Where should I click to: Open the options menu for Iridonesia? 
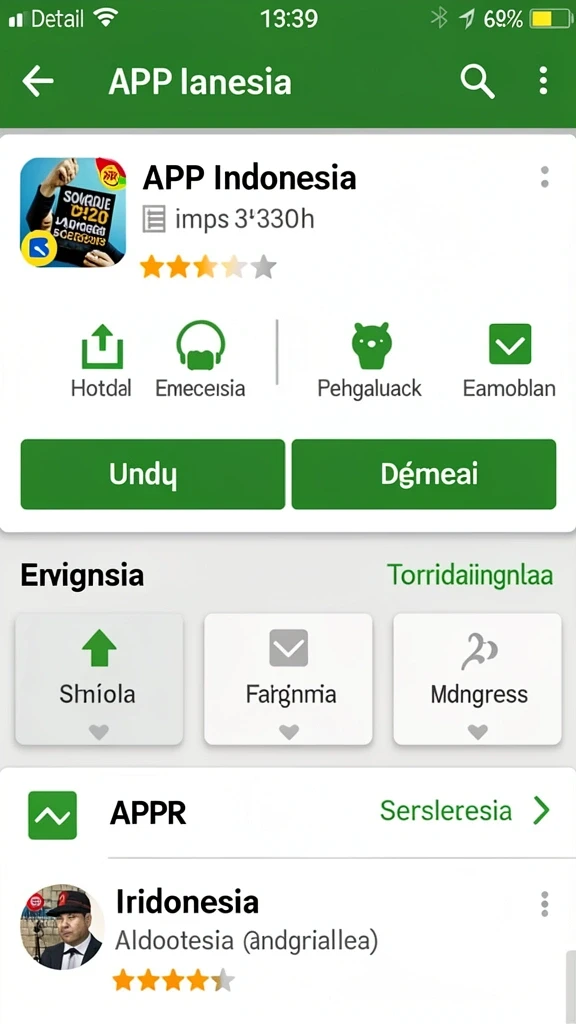tap(545, 904)
